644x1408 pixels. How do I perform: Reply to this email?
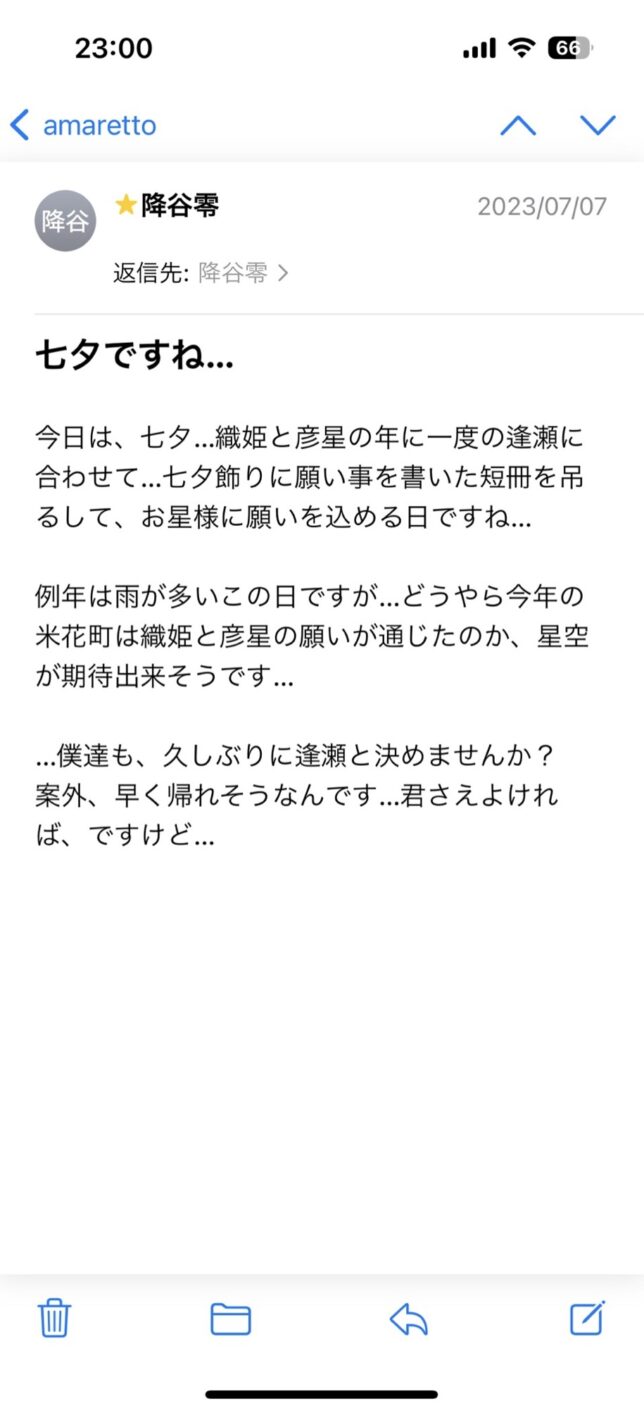[x=409, y=1319]
